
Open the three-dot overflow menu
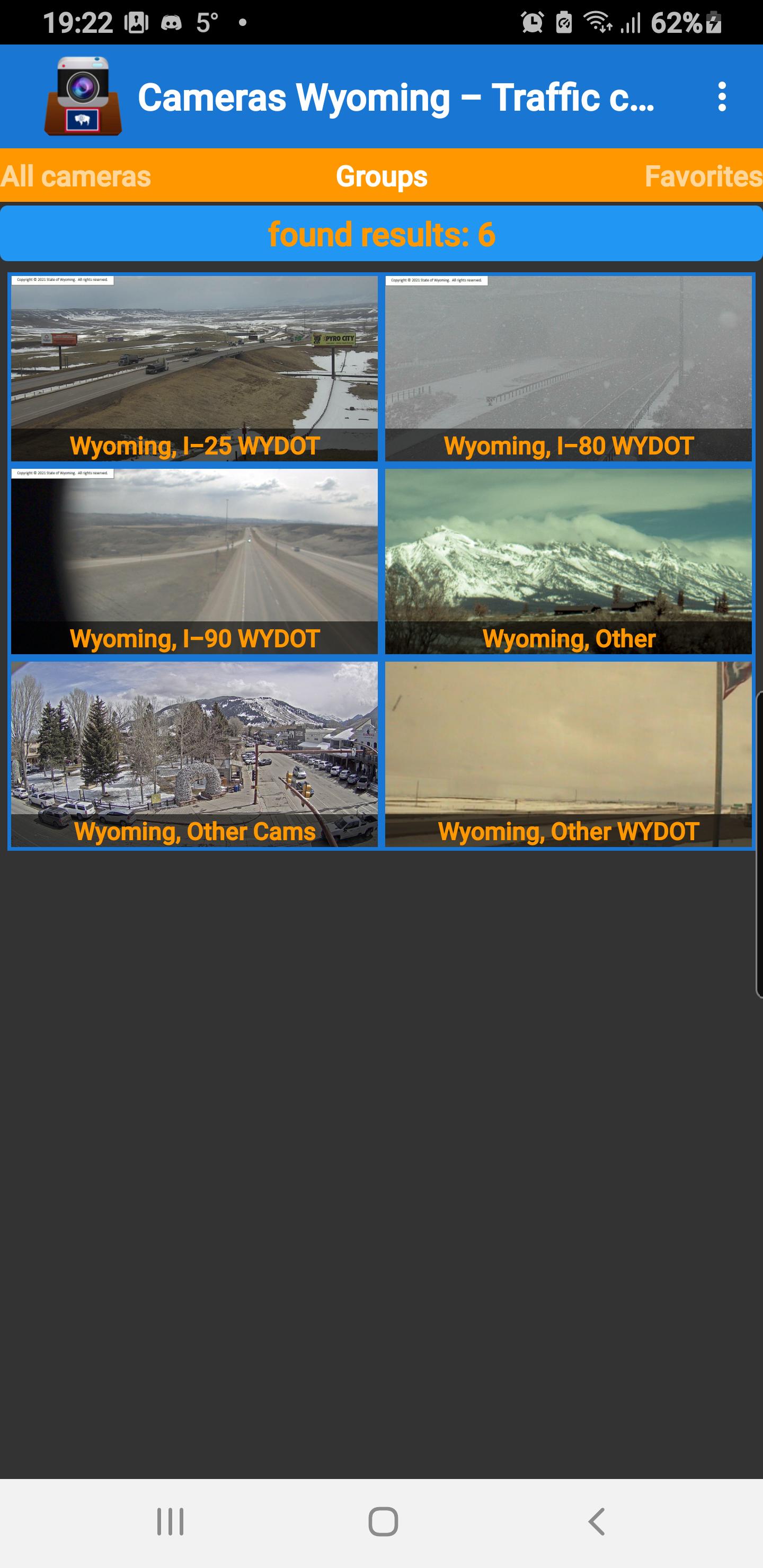point(723,97)
